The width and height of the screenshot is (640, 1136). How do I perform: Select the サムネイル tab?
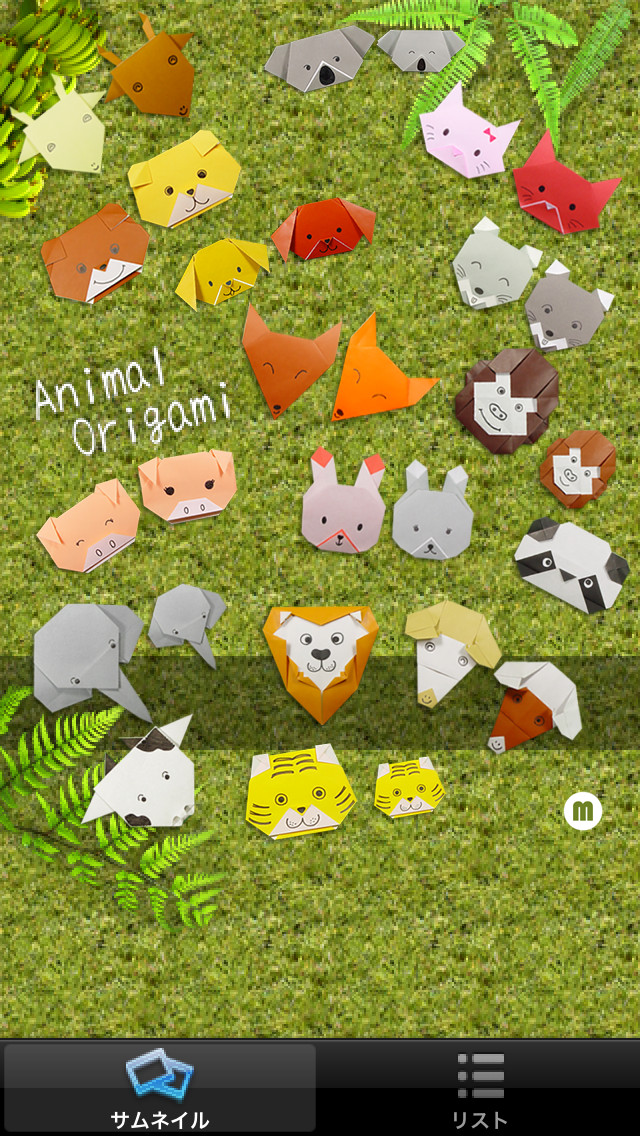click(160, 1088)
